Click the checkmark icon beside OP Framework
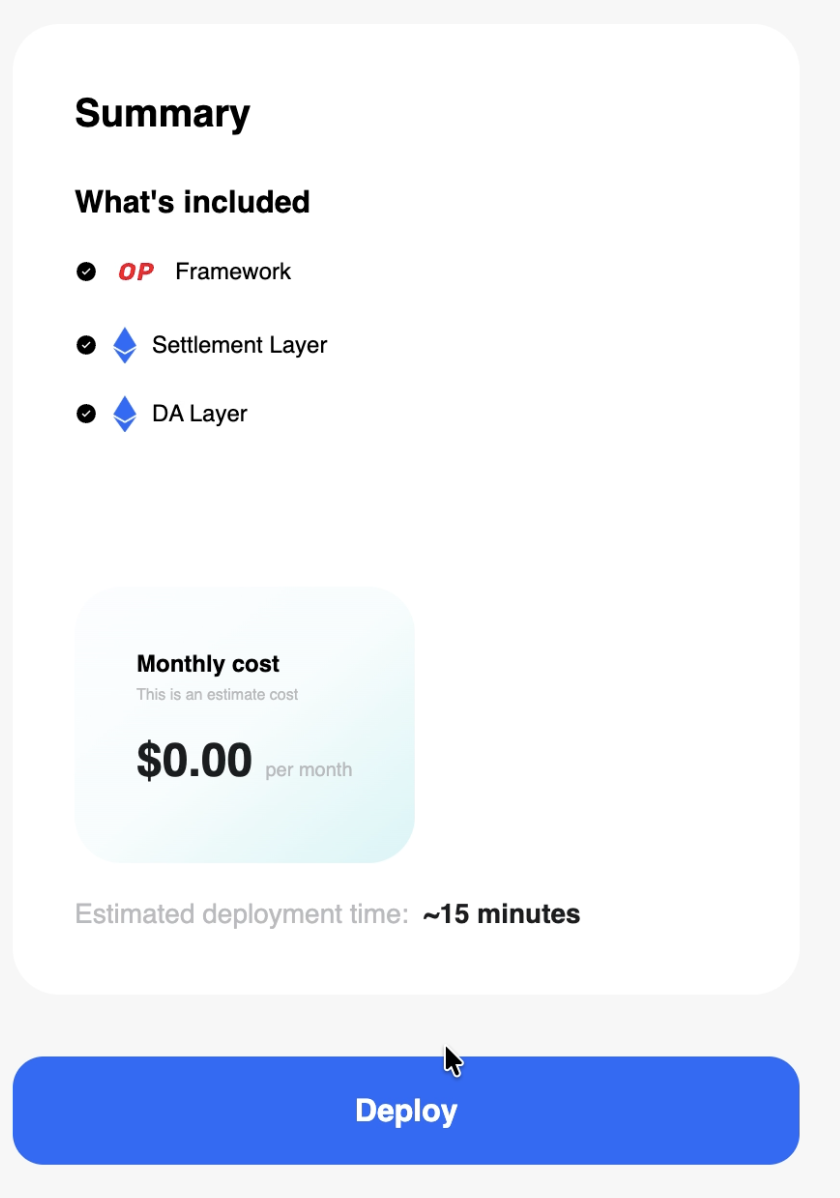840x1198 pixels. (x=86, y=271)
